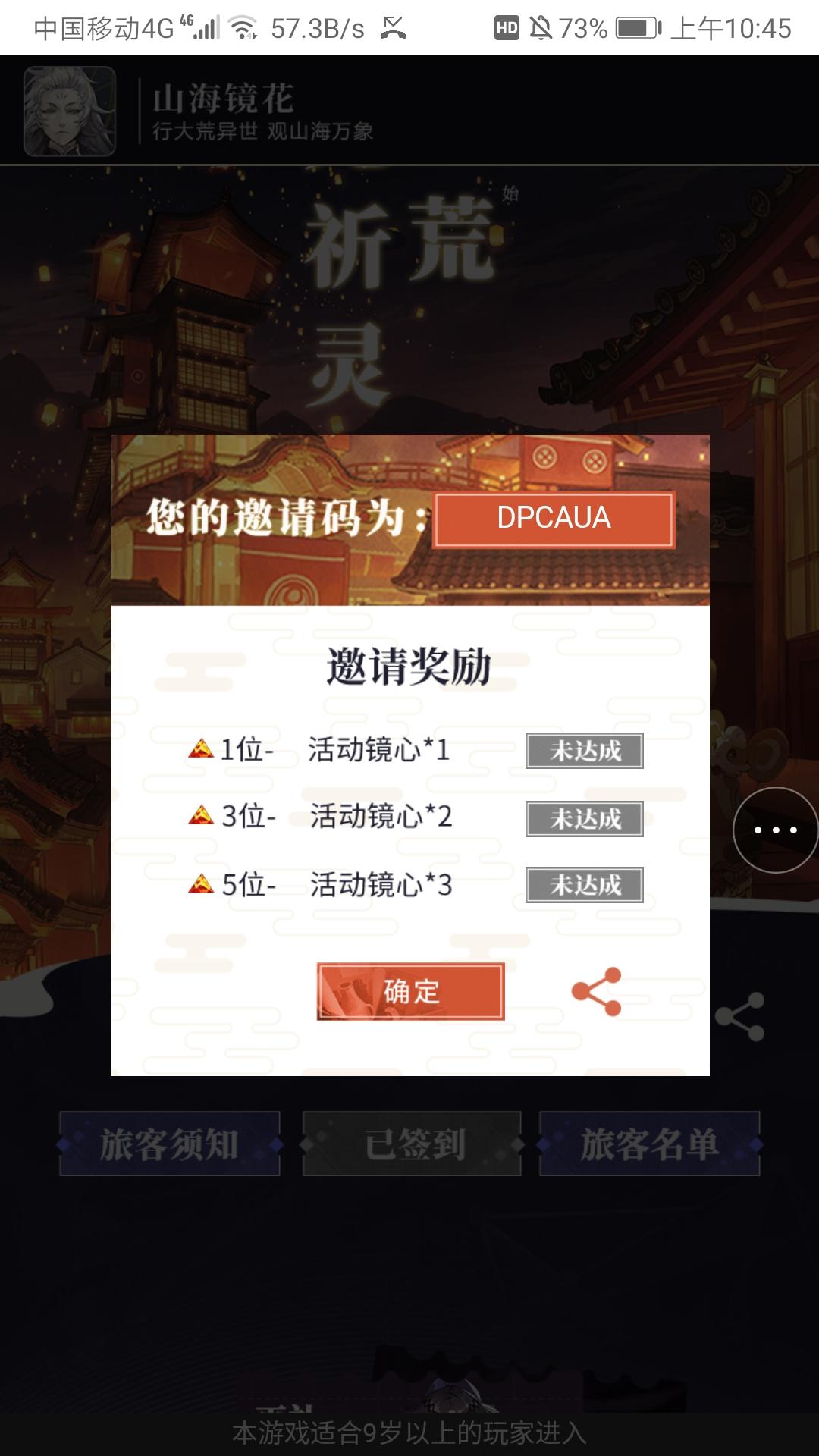The image size is (819, 1456).
Task: Expand the 邀请奖励 rewards section header
Action: click(409, 664)
